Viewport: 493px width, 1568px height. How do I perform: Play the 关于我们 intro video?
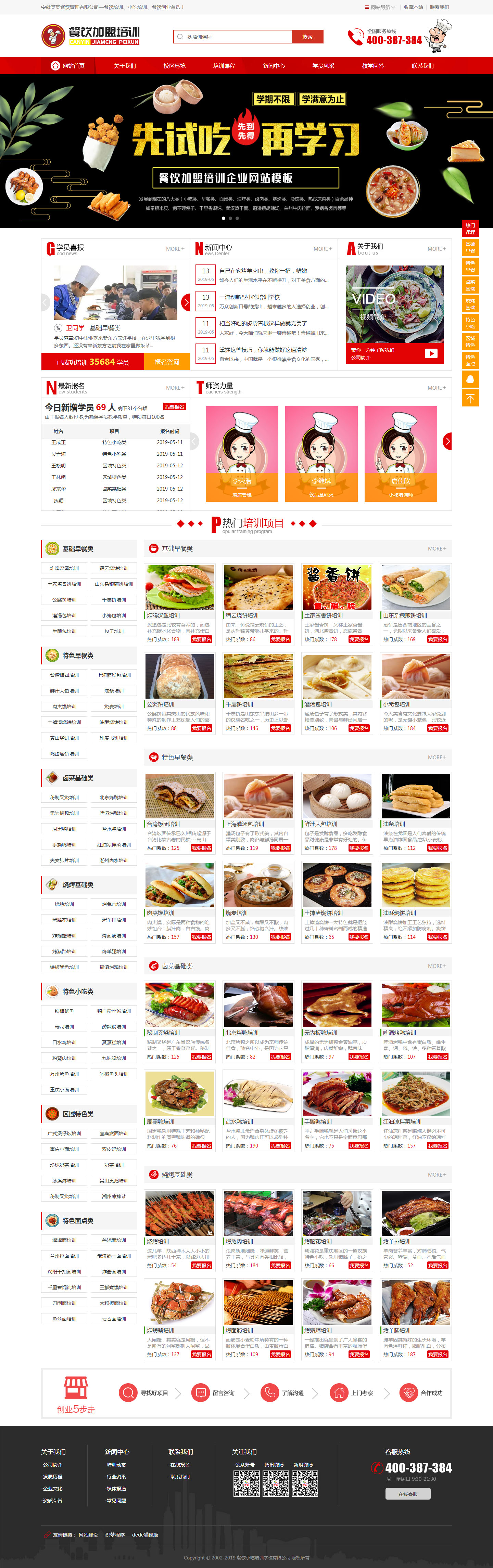pos(431,353)
